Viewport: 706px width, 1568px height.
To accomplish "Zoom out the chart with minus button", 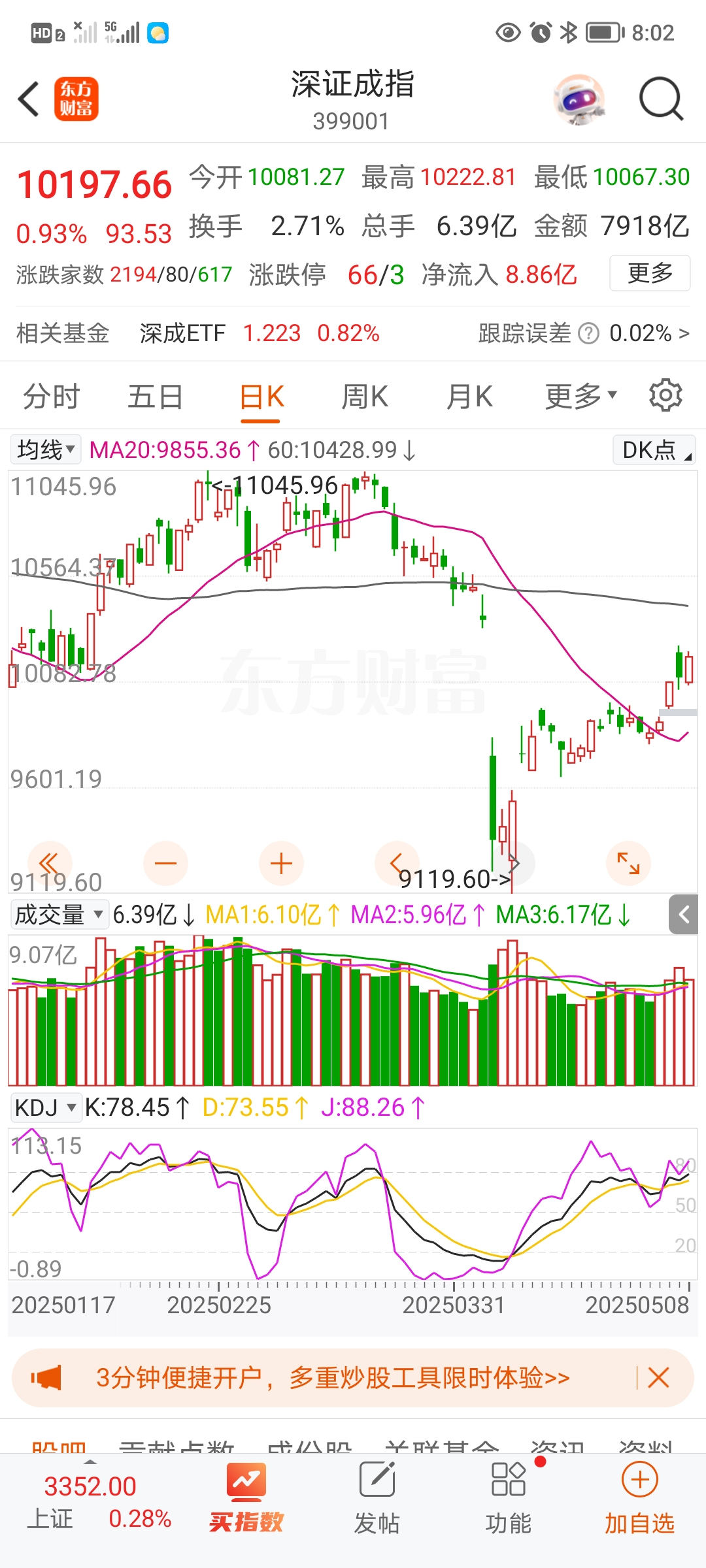I will pos(165,863).
